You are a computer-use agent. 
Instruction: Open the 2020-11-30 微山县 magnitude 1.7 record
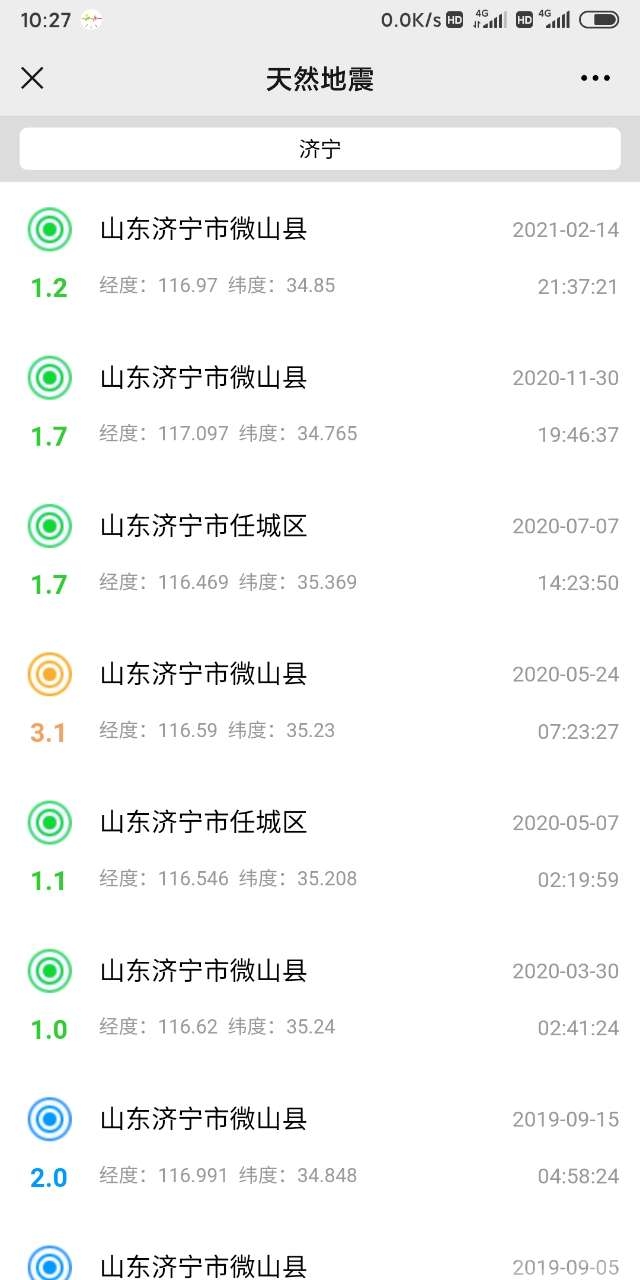pyautogui.click(x=320, y=405)
